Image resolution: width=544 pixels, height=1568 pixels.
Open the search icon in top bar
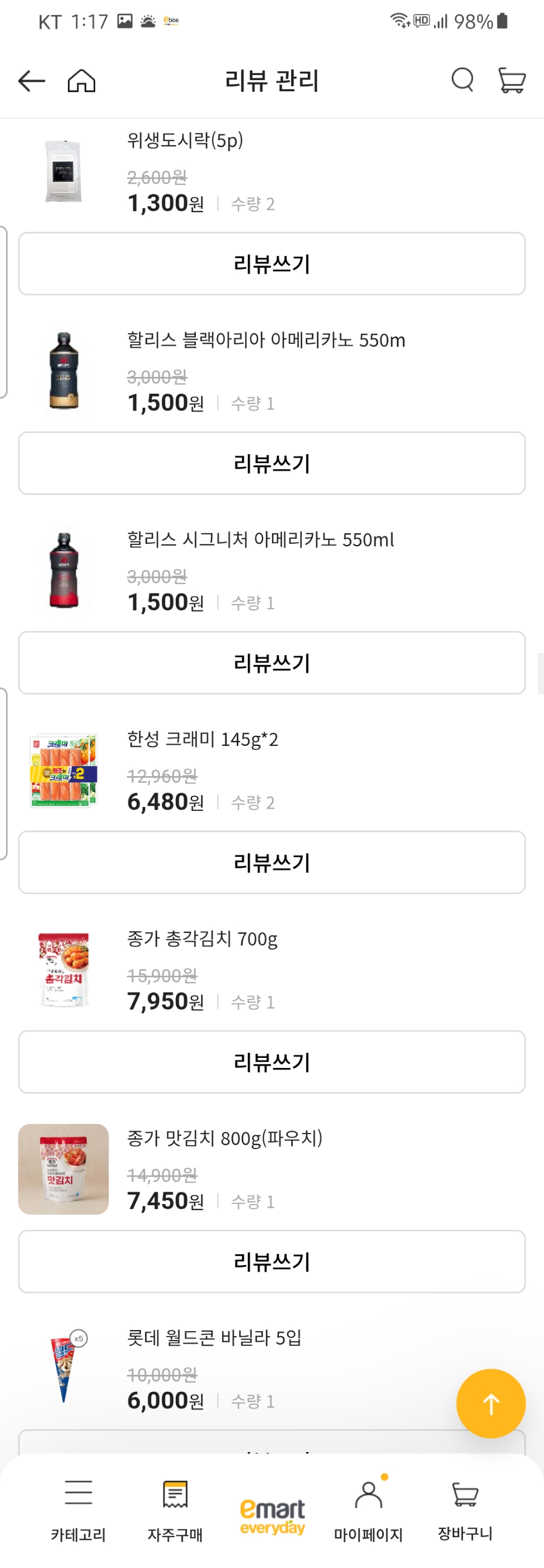(x=462, y=80)
